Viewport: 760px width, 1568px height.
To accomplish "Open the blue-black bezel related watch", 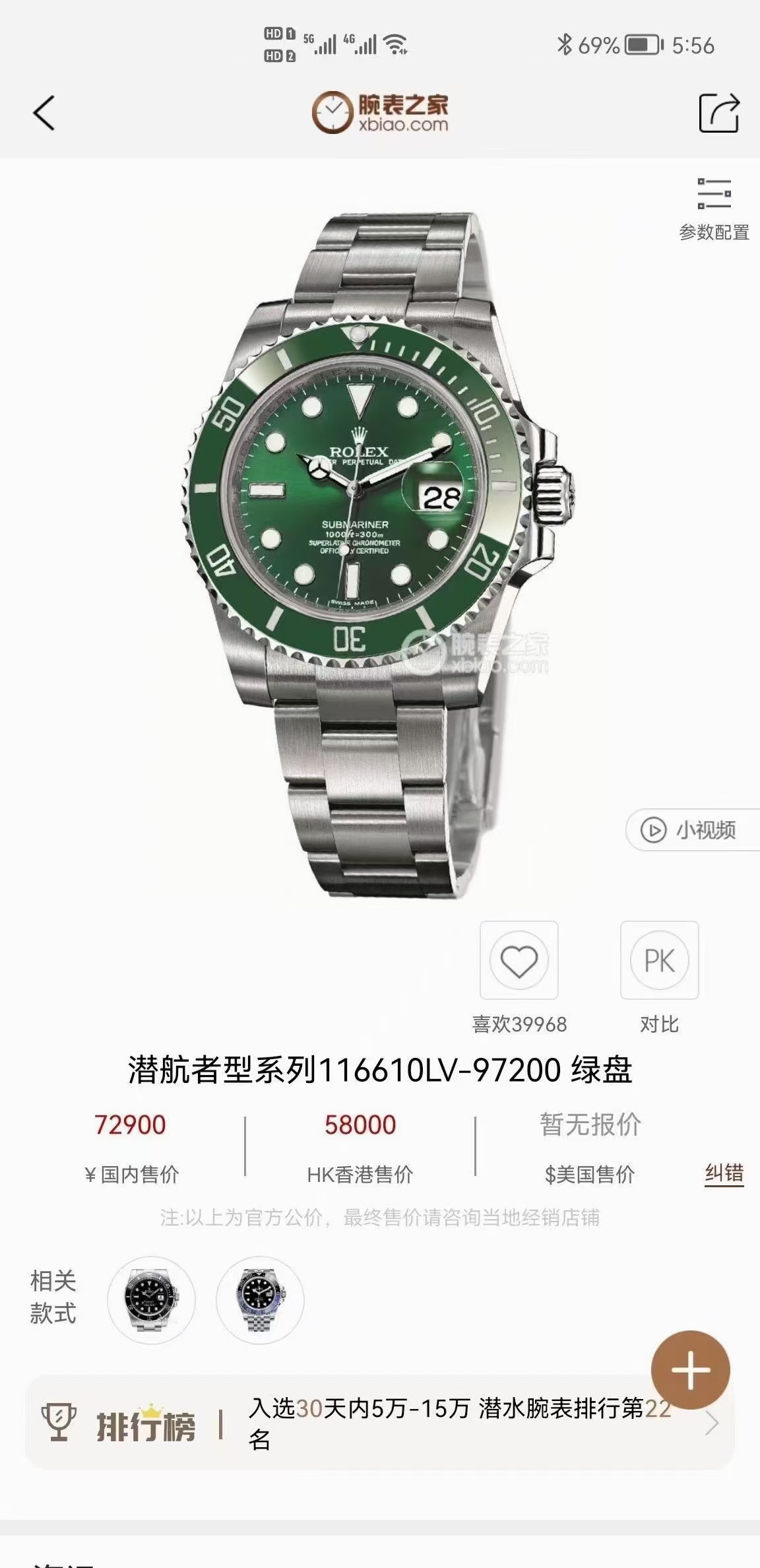I will (261, 1300).
